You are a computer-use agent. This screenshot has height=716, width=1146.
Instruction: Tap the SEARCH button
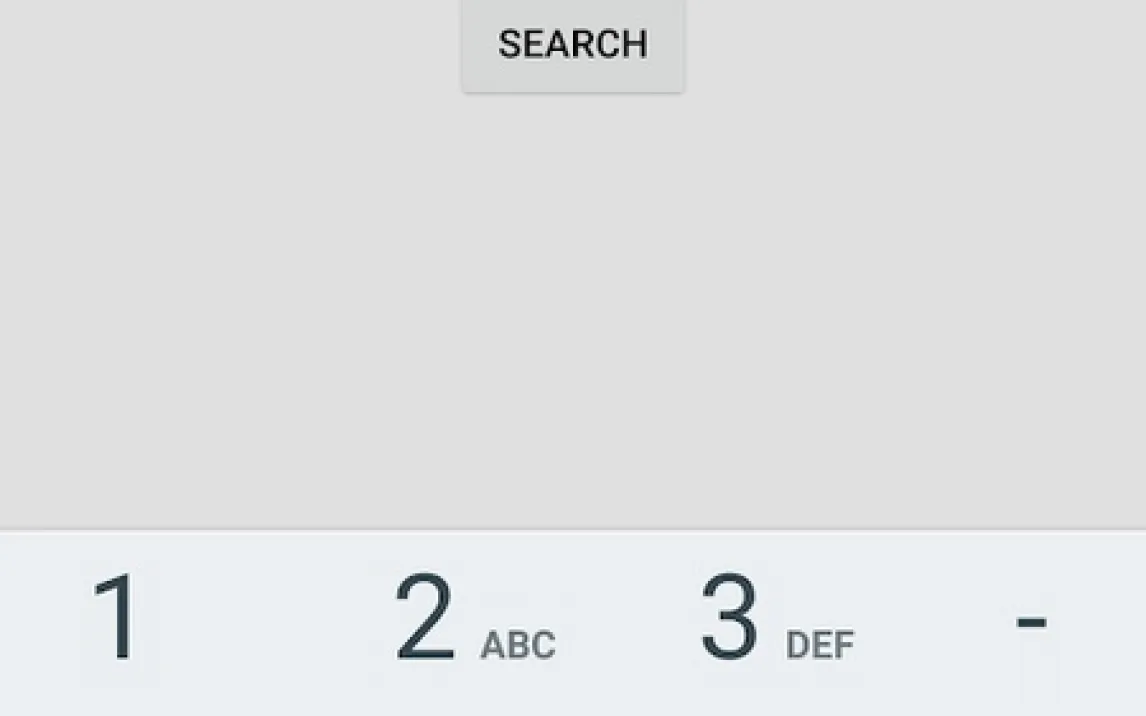[x=573, y=45]
